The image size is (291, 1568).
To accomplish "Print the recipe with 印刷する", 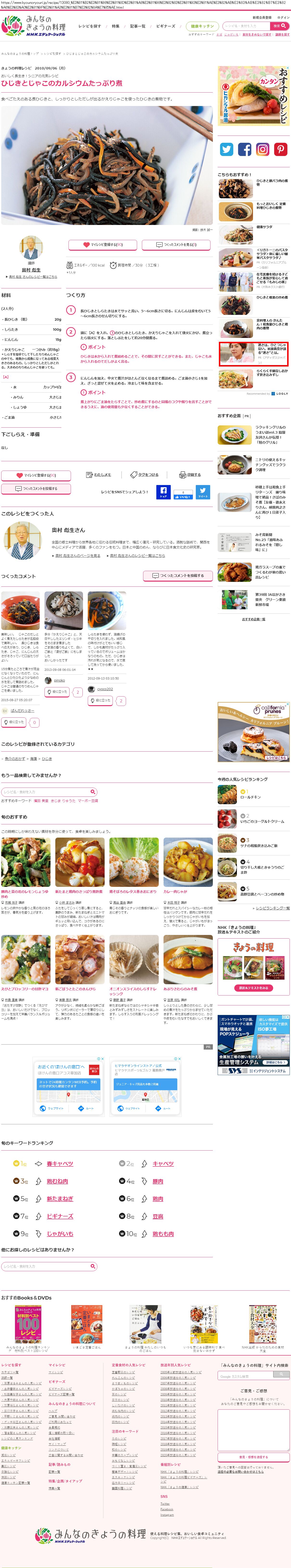I will [190, 475].
